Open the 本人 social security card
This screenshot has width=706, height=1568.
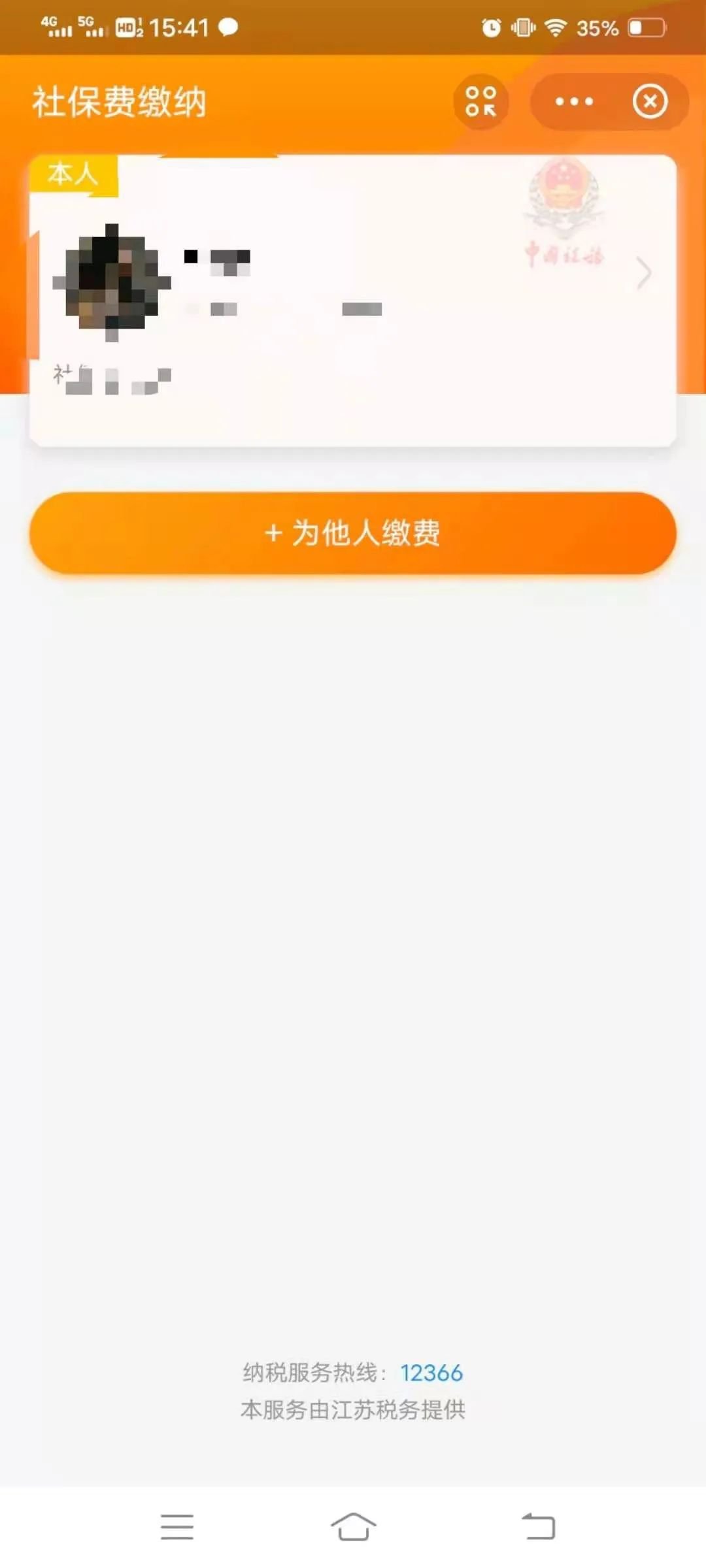coord(353,301)
